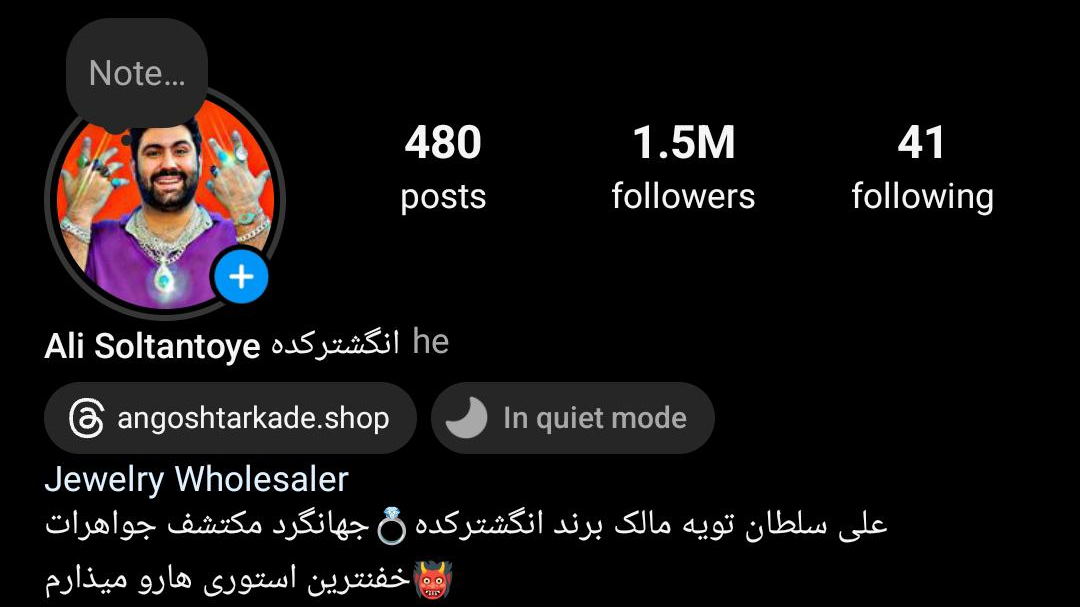This screenshot has width=1080, height=607.
Task: Tap the blue plus to add a story
Action: pyautogui.click(x=241, y=277)
